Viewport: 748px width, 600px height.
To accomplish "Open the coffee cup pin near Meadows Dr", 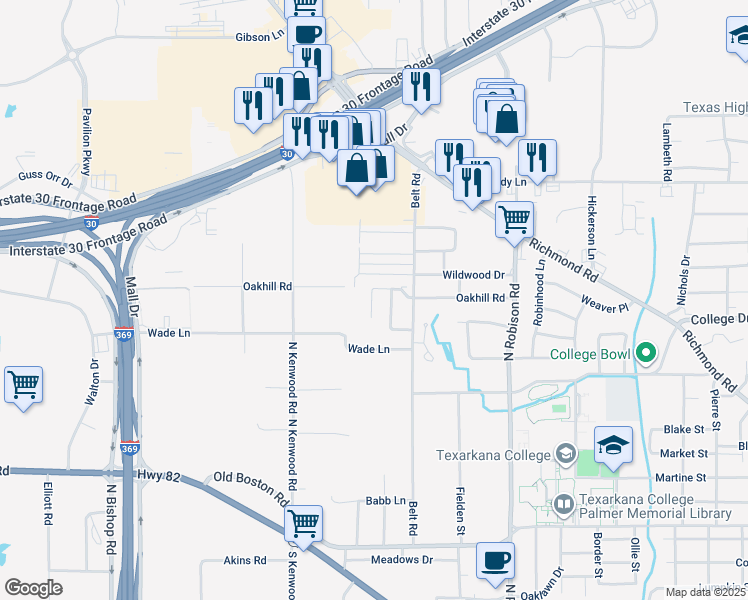I will (494, 560).
